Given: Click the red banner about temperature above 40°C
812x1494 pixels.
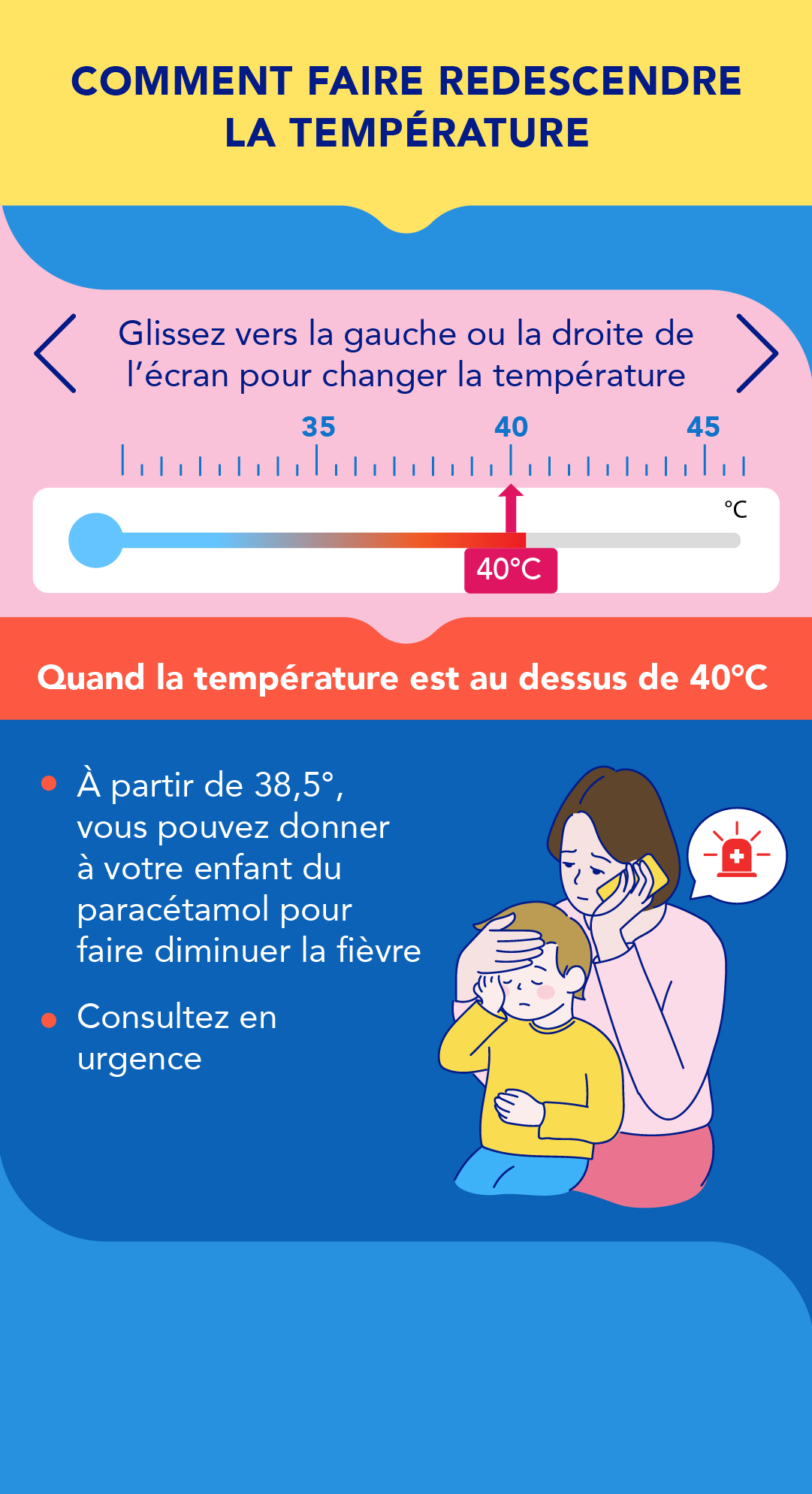Looking at the screenshot, I should click(x=406, y=677).
